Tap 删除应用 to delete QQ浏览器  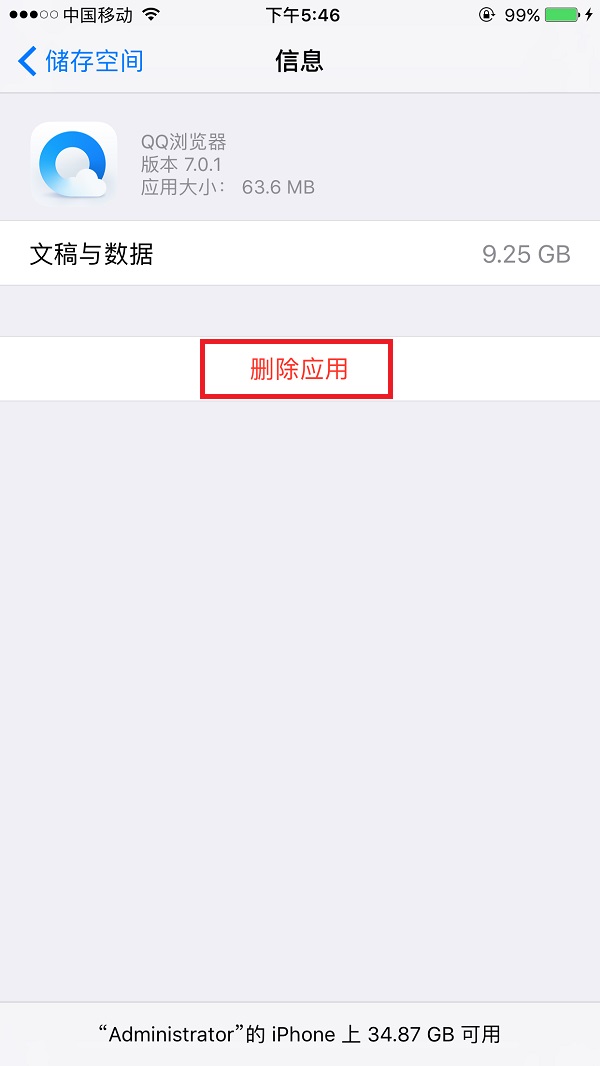coord(299,369)
